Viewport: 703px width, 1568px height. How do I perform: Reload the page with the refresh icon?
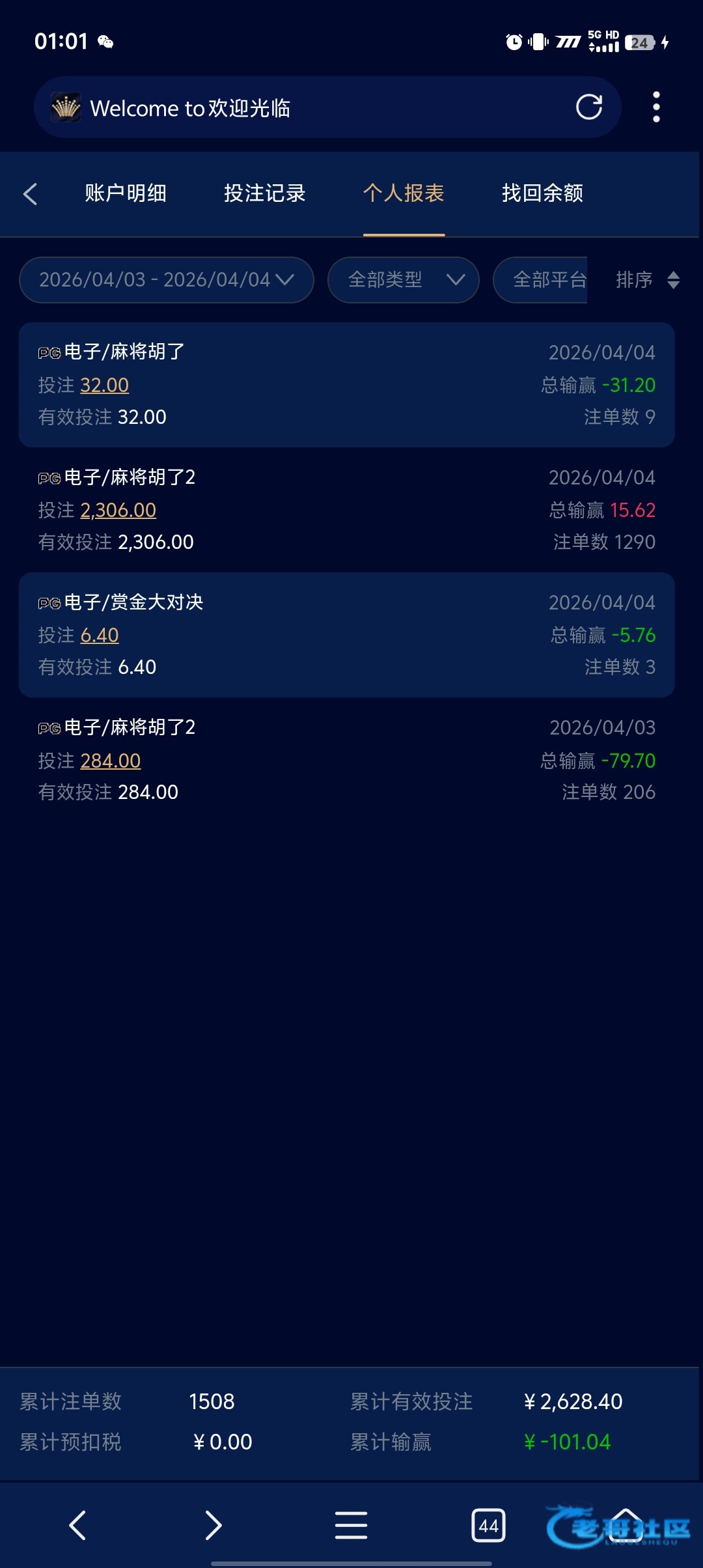click(588, 107)
